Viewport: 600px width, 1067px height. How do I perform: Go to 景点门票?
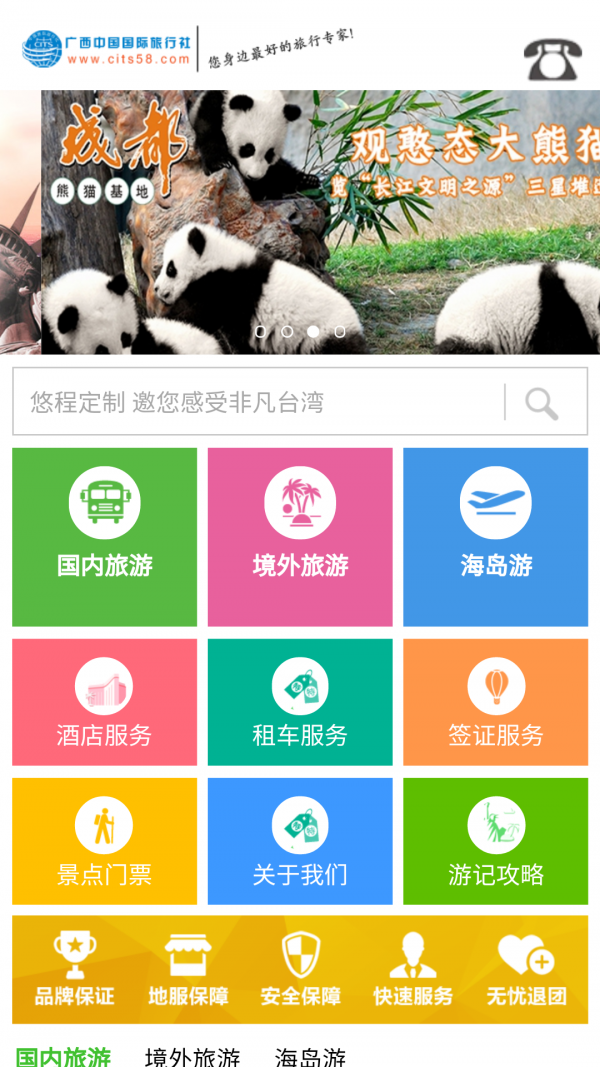[x=105, y=842]
